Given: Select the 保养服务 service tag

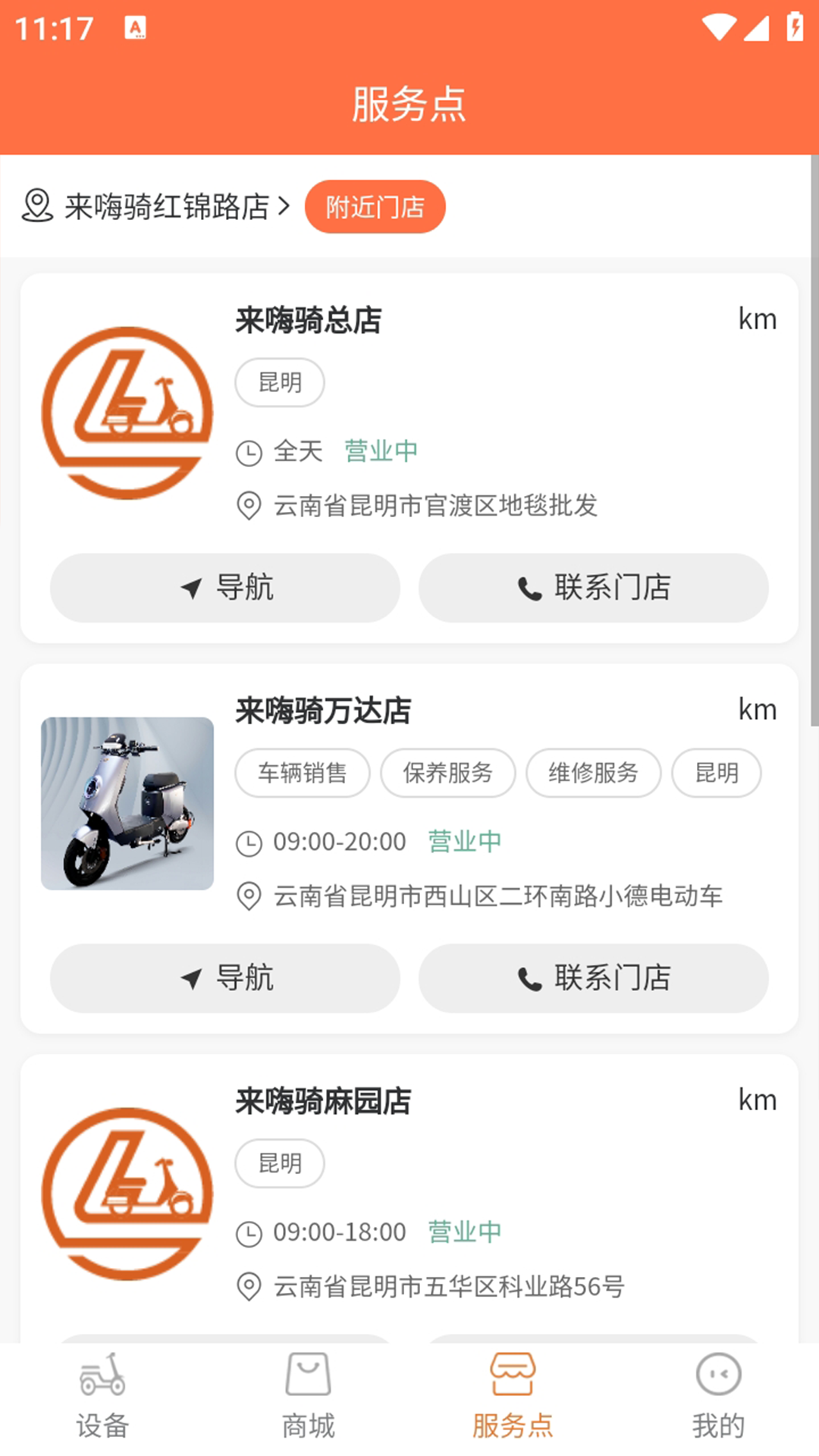Looking at the screenshot, I should tap(447, 773).
